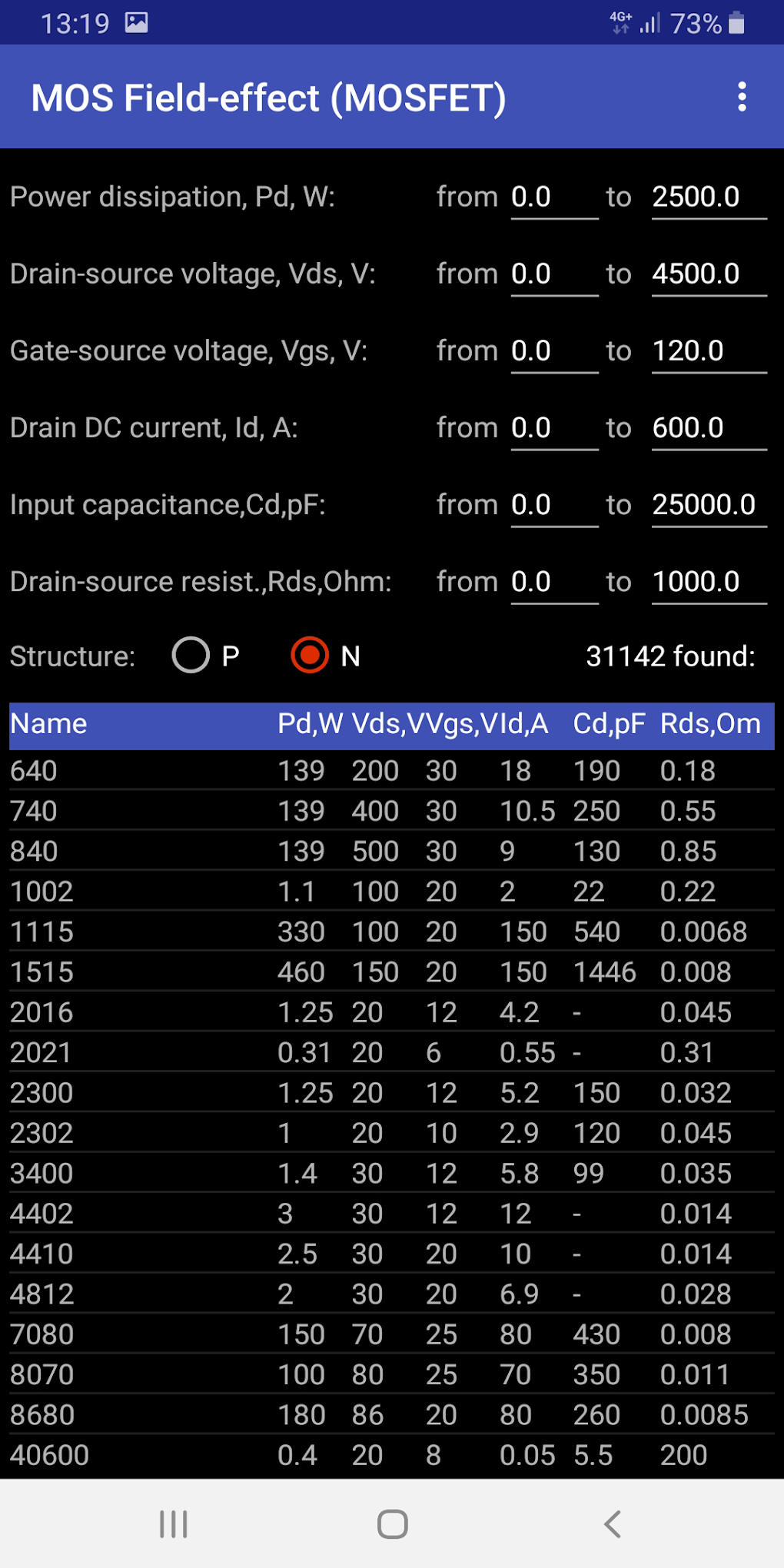This screenshot has width=784, height=1568.
Task: View details of transistor 7080
Action: coord(391,1334)
